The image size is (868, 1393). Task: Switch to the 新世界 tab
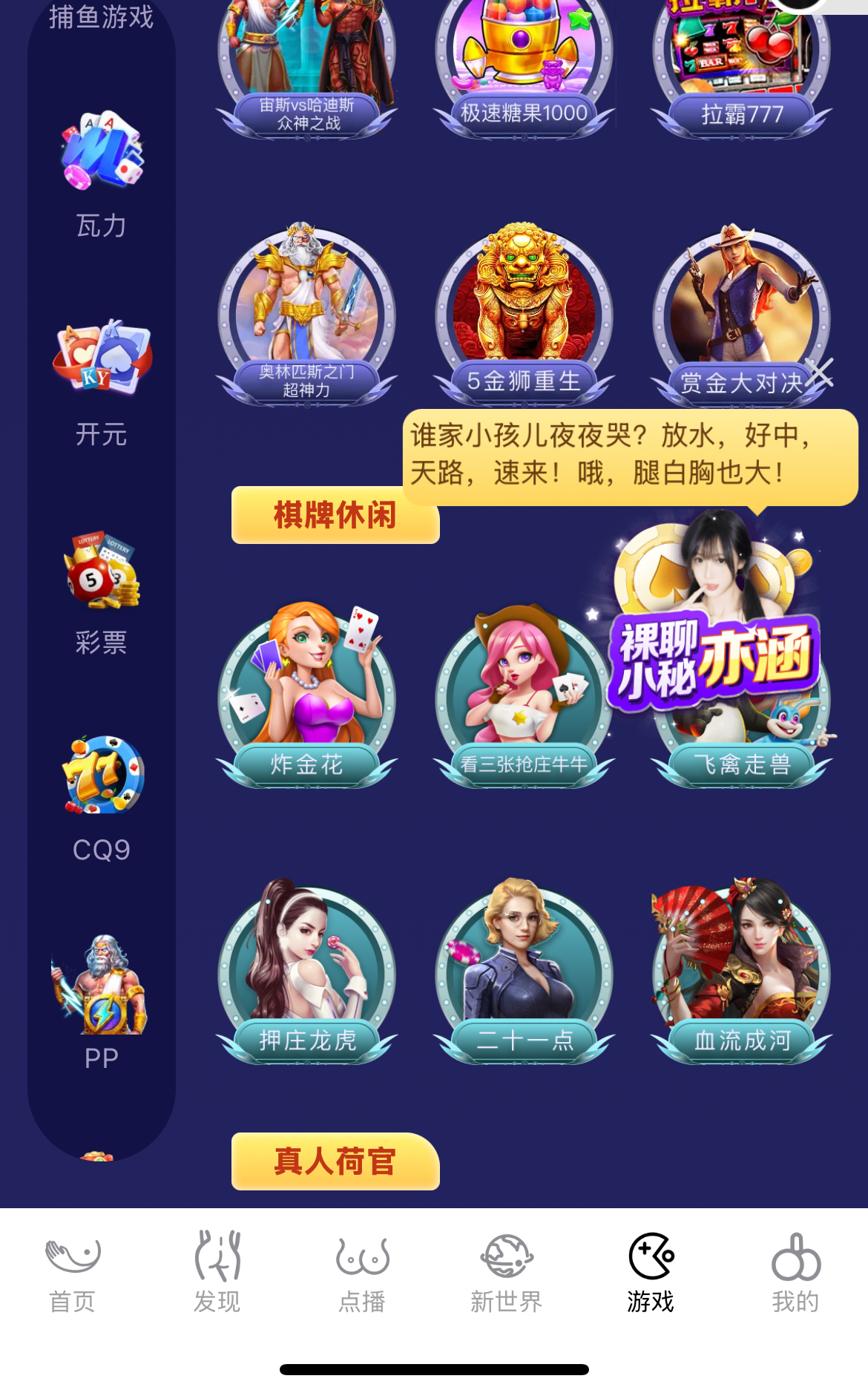506,1273
